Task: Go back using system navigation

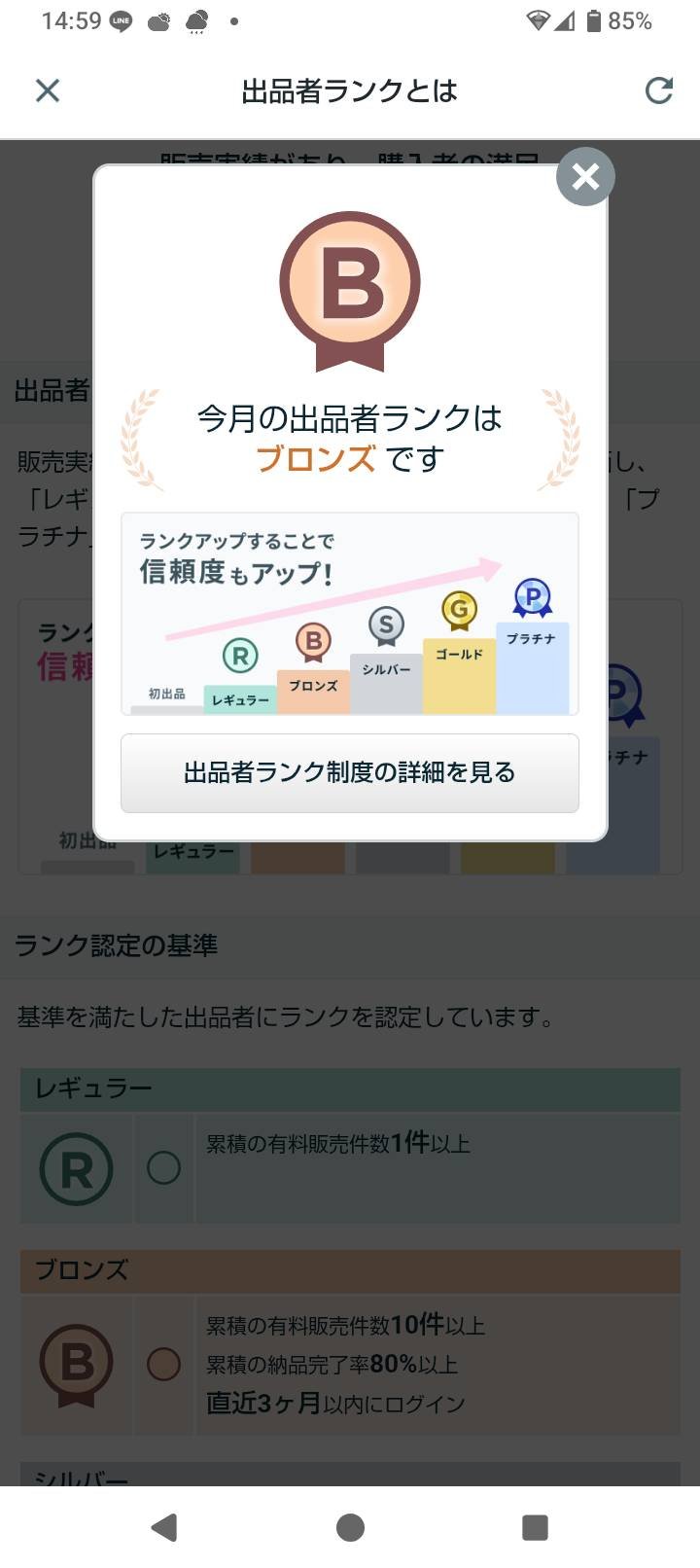Action: coord(164,1527)
